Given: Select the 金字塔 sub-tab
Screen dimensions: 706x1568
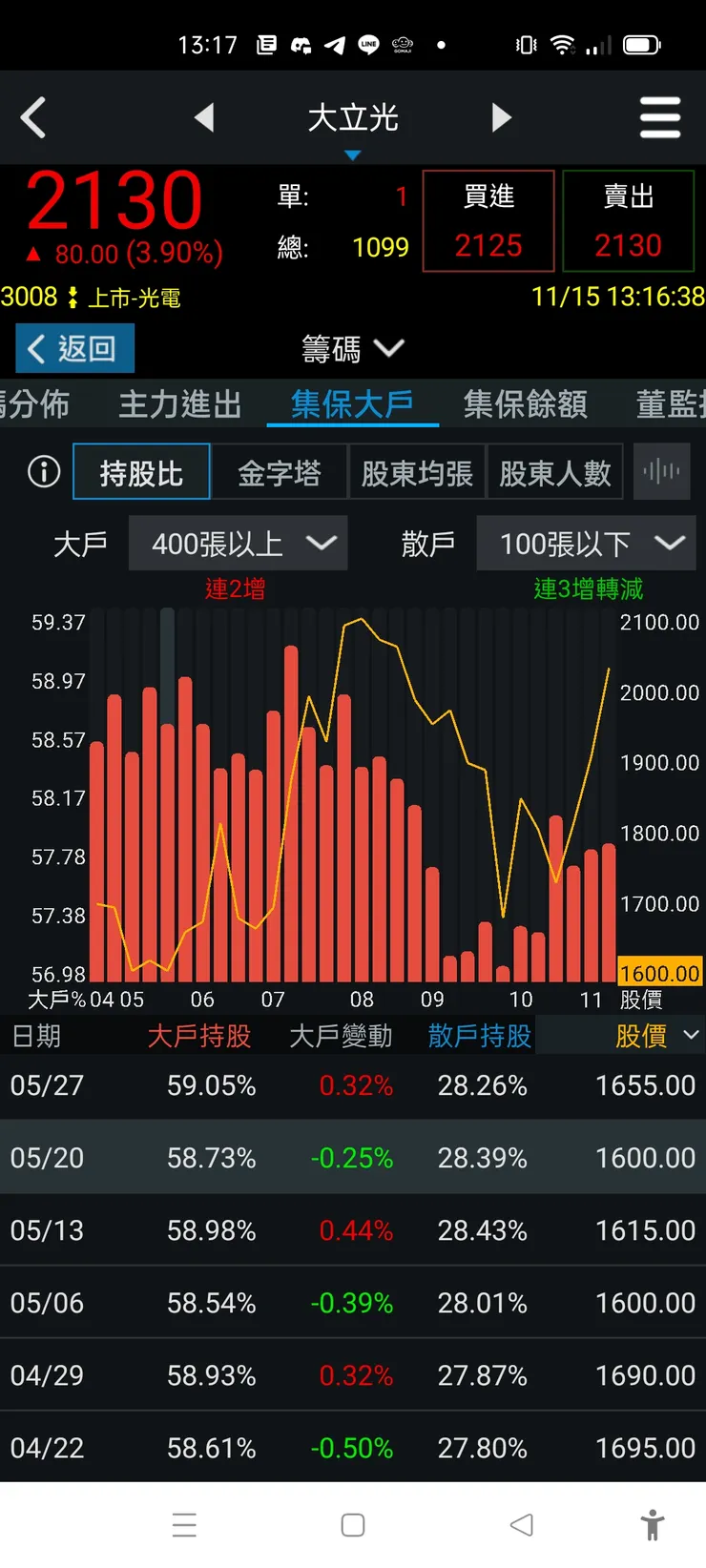Looking at the screenshot, I should pyautogui.click(x=280, y=471).
